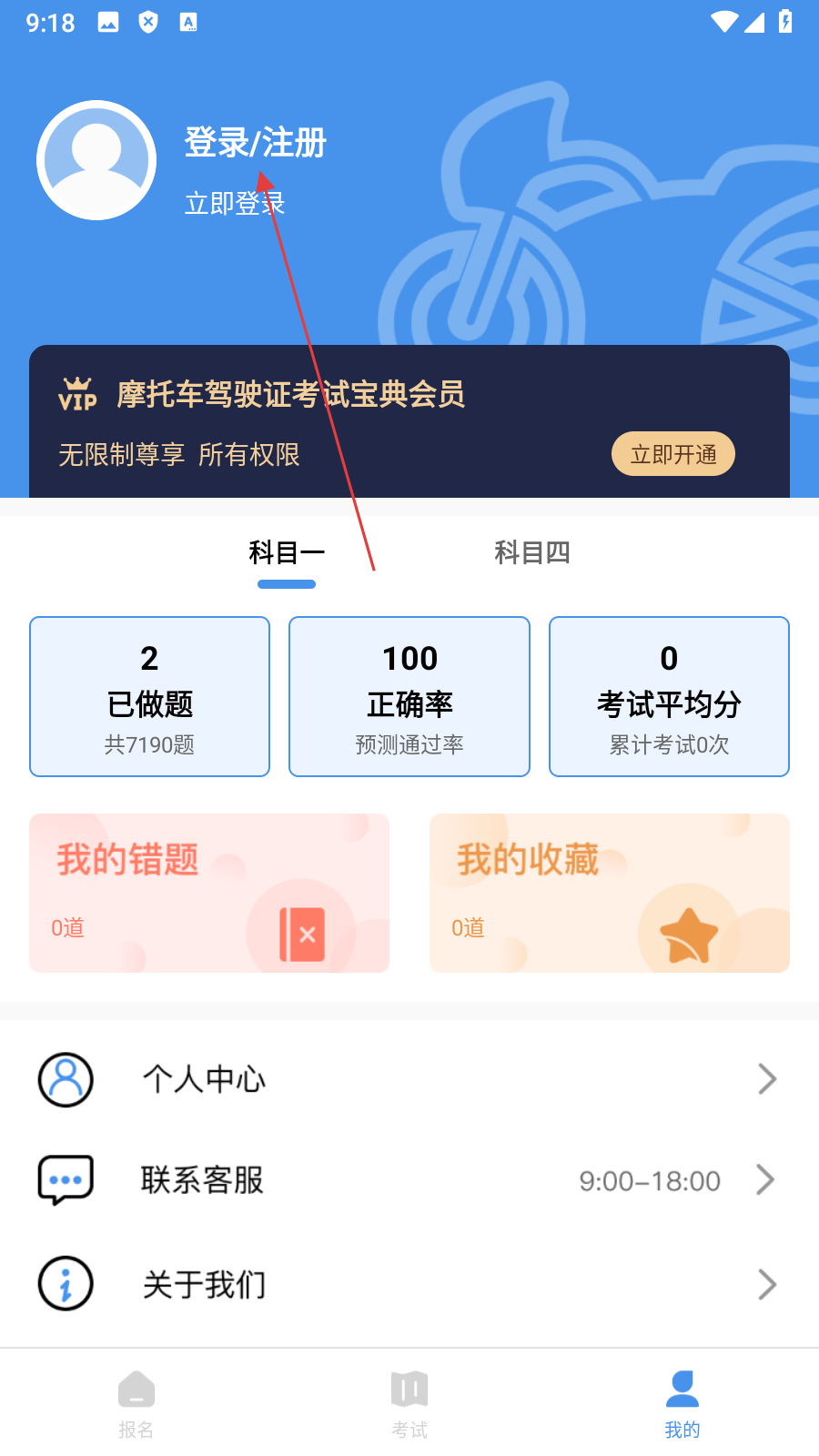Tap 登录/注册 to log in

pyautogui.click(x=255, y=143)
